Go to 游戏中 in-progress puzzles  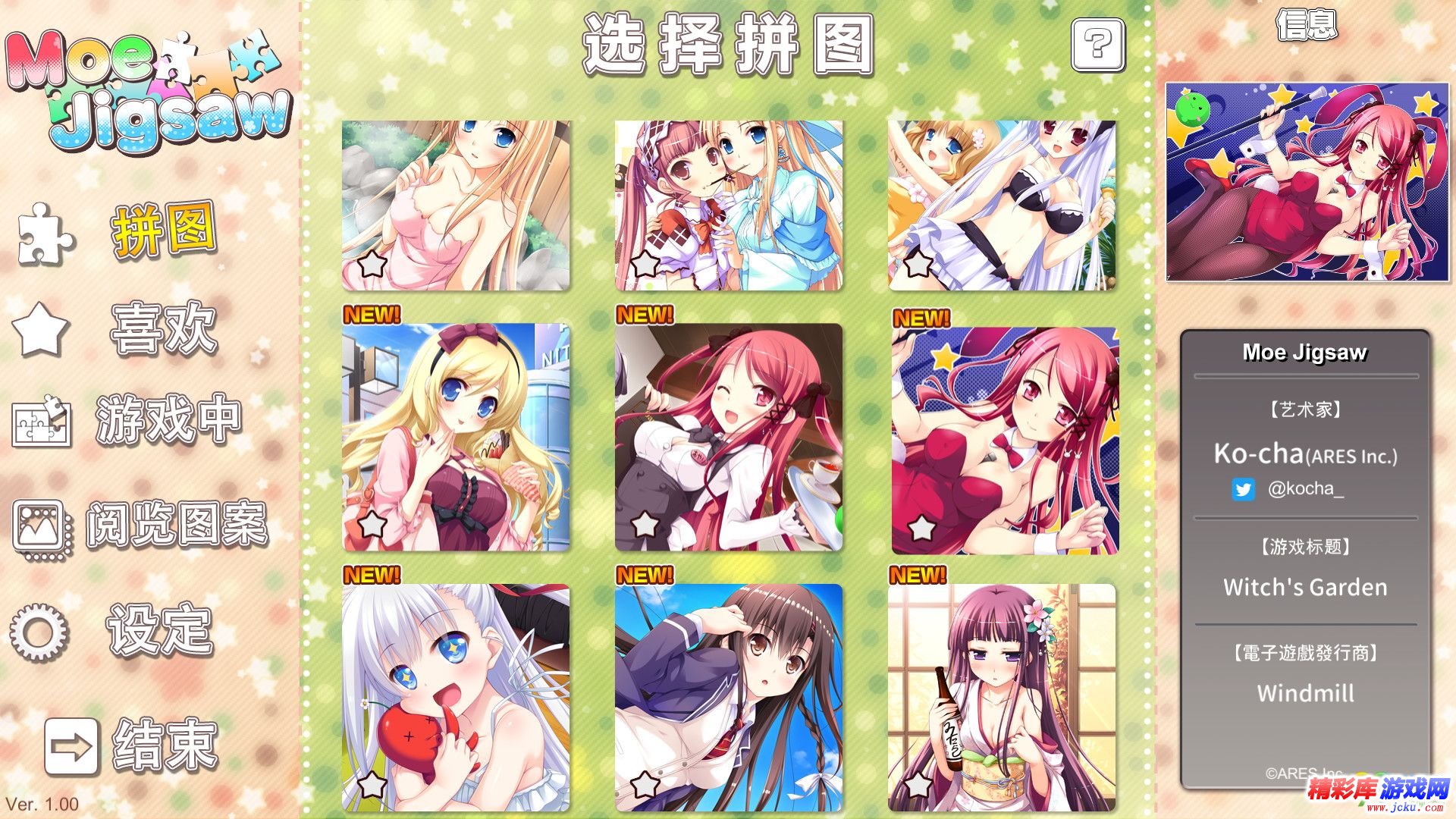[167, 419]
